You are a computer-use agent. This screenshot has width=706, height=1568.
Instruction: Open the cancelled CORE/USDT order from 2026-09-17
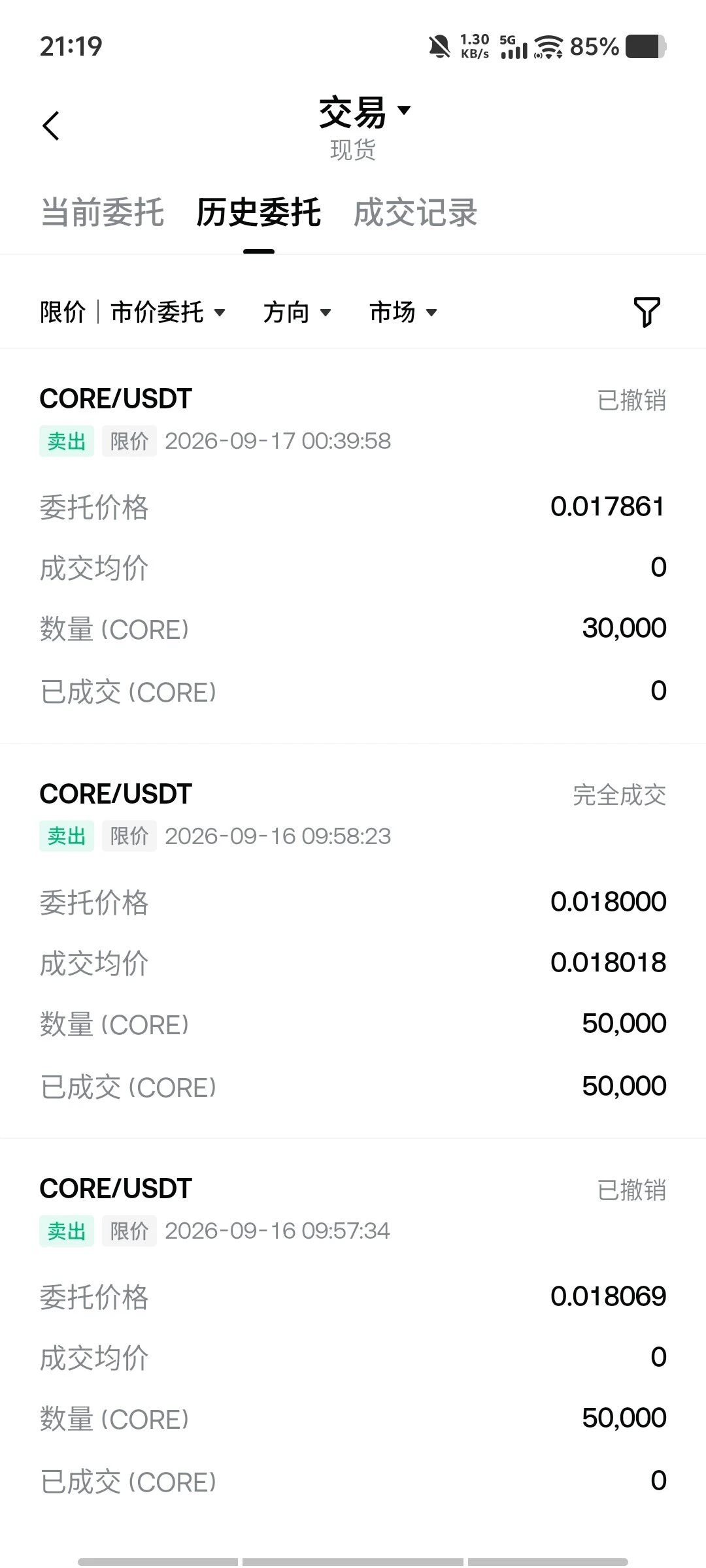coord(353,546)
